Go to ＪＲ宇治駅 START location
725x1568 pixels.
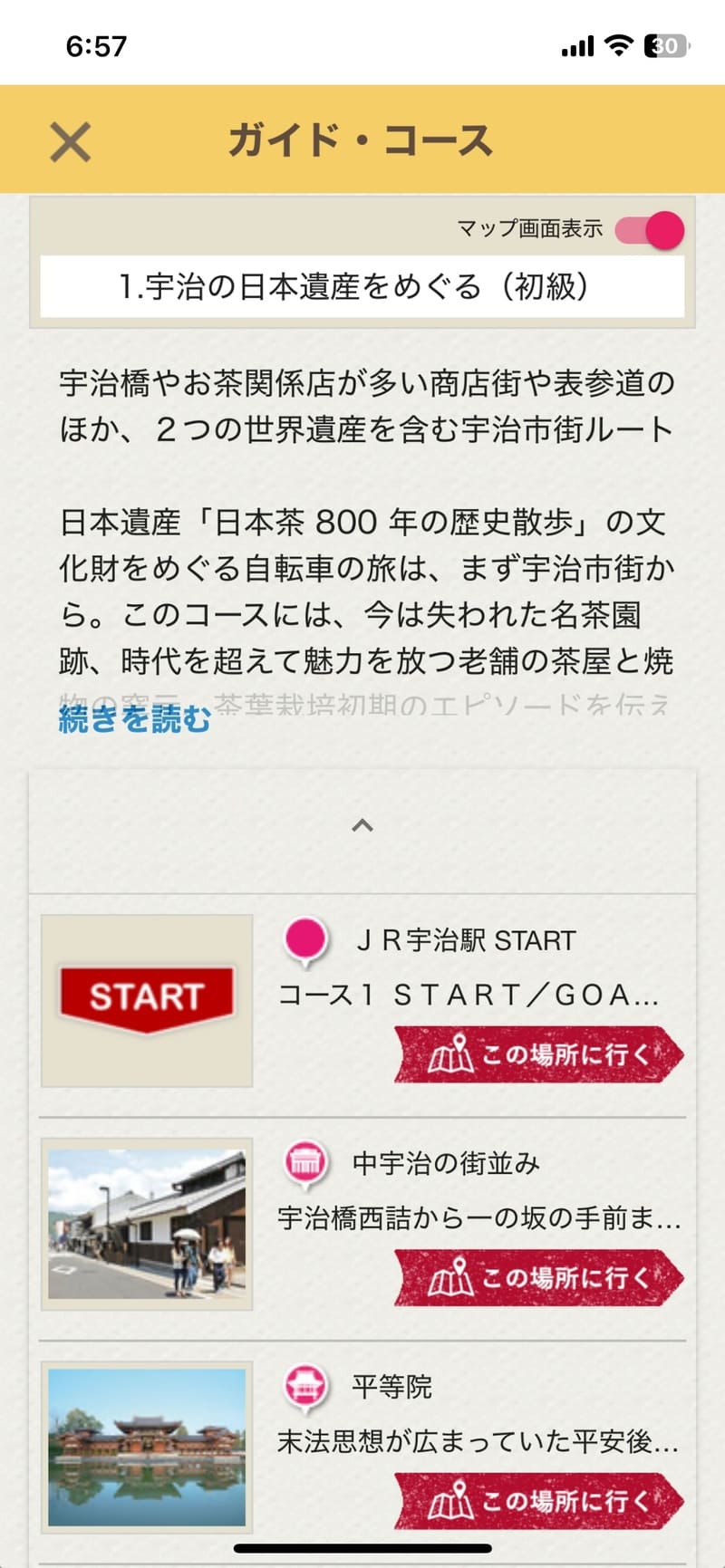point(538,1054)
